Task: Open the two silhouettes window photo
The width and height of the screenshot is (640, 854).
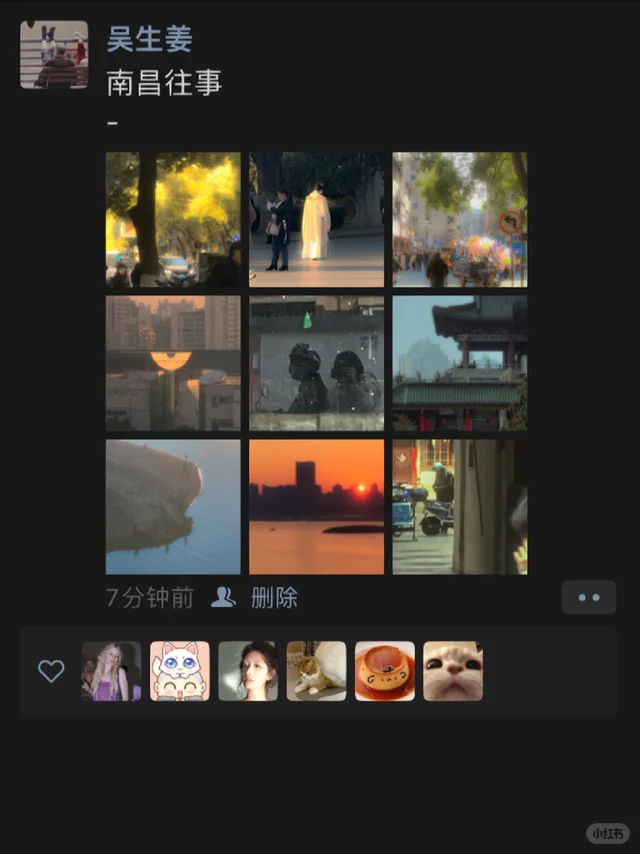Action: coord(316,362)
